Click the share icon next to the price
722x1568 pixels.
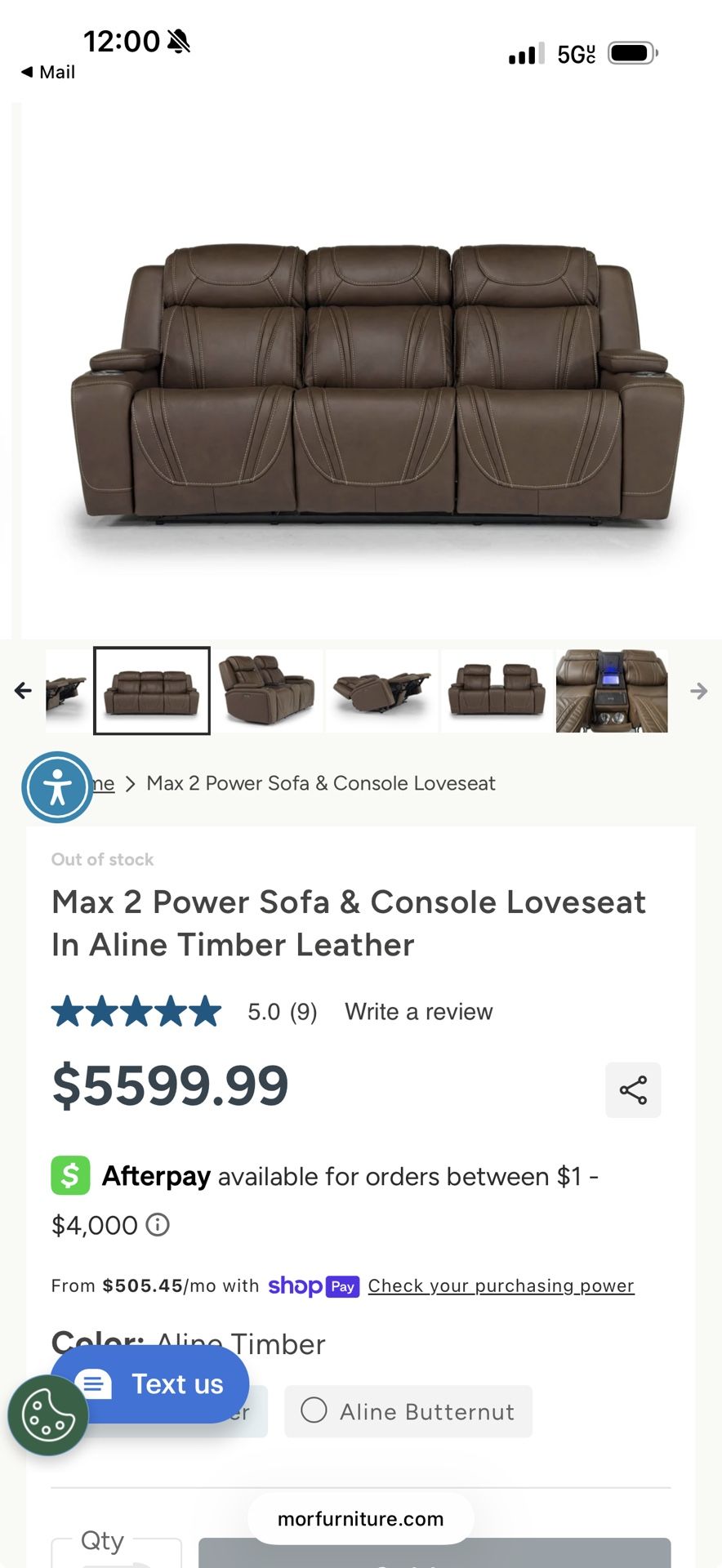click(x=633, y=1089)
